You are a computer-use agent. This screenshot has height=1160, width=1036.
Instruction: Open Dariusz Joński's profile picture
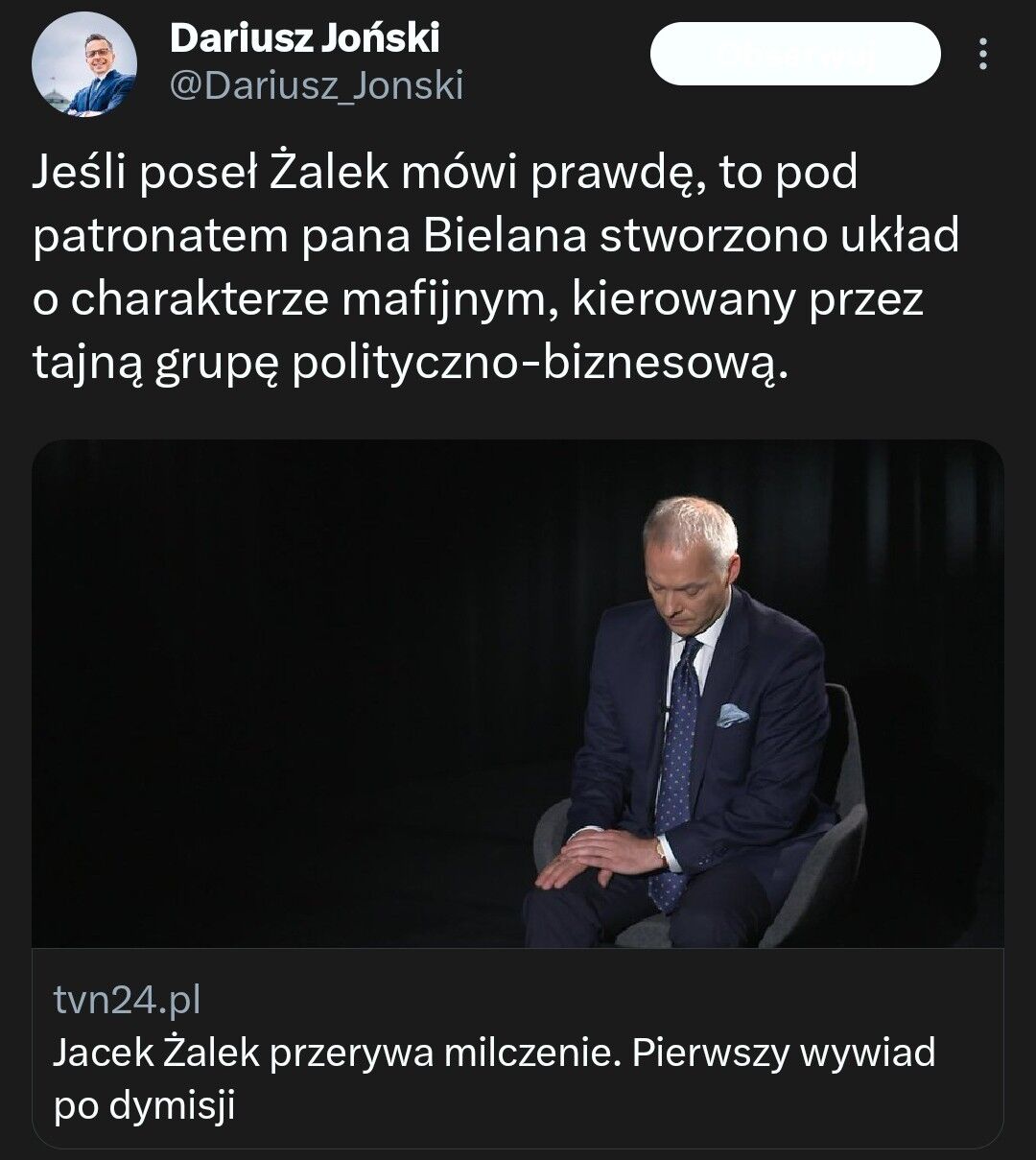click(x=84, y=66)
